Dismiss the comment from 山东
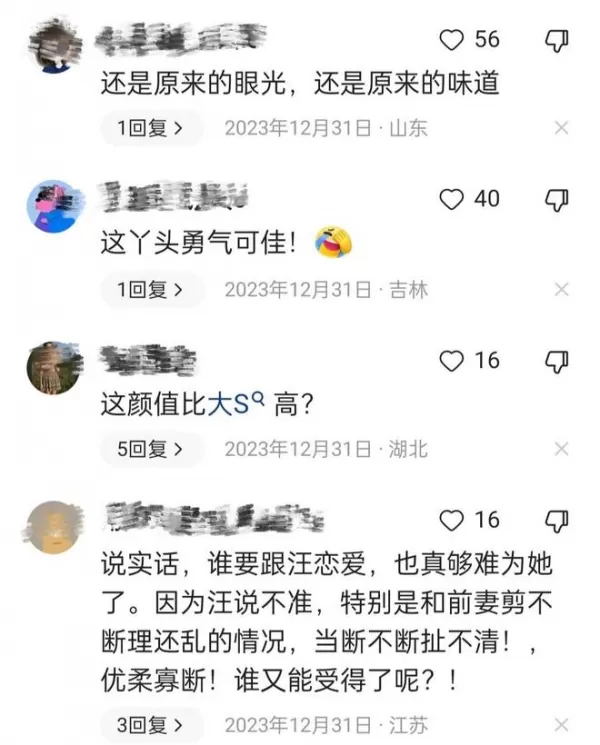This screenshot has height=745, width=600. [x=561, y=128]
